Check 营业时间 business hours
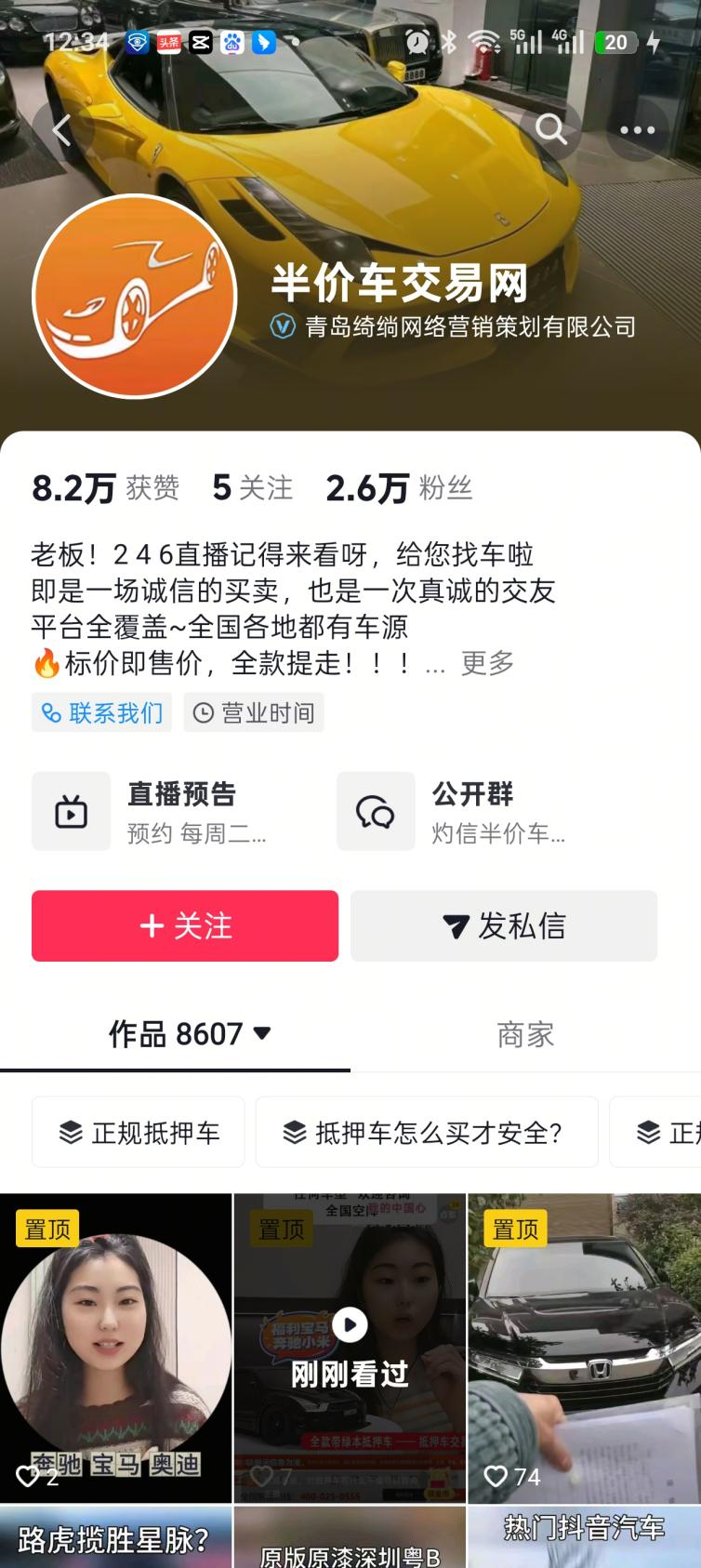The image size is (701, 1568). 254,713
